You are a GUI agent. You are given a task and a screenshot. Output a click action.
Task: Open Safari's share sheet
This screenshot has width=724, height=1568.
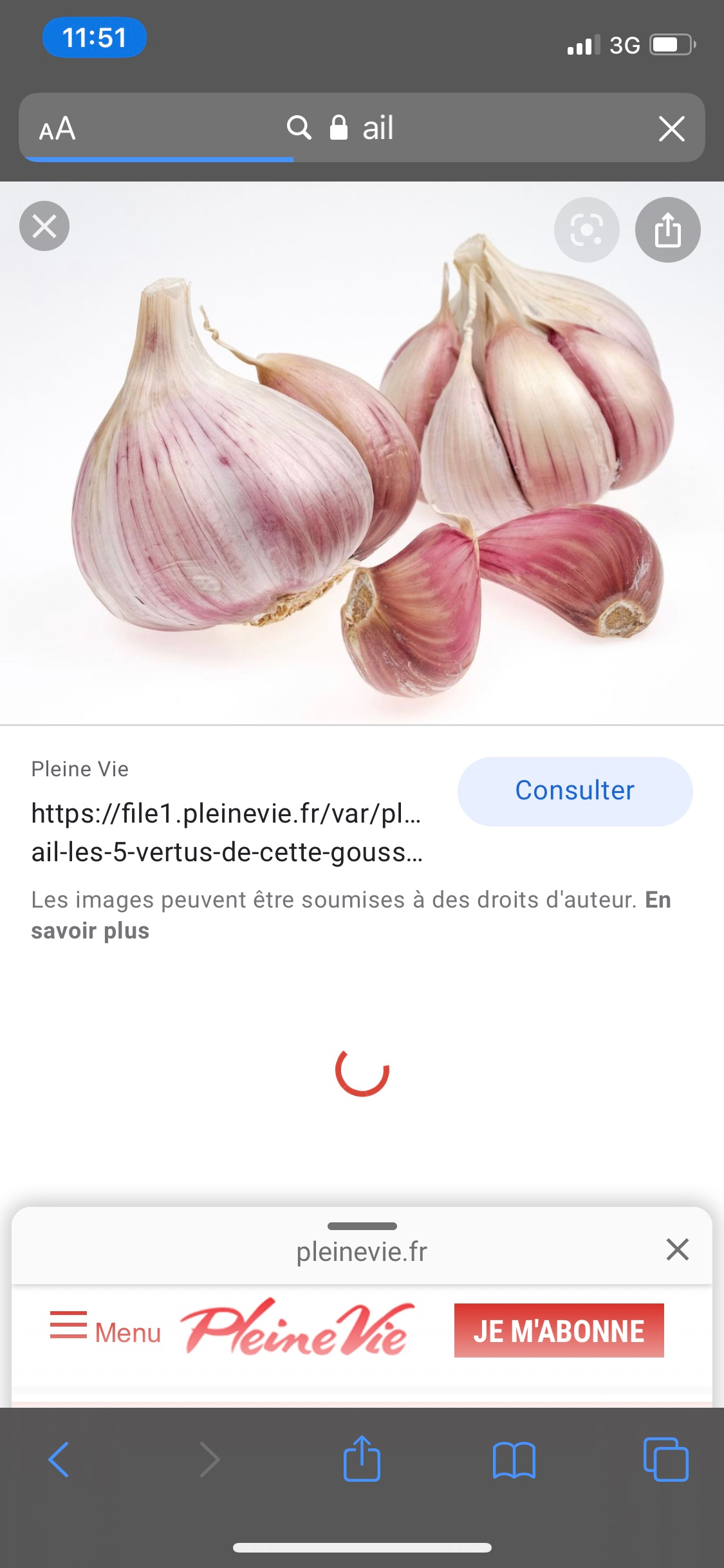point(362,1459)
